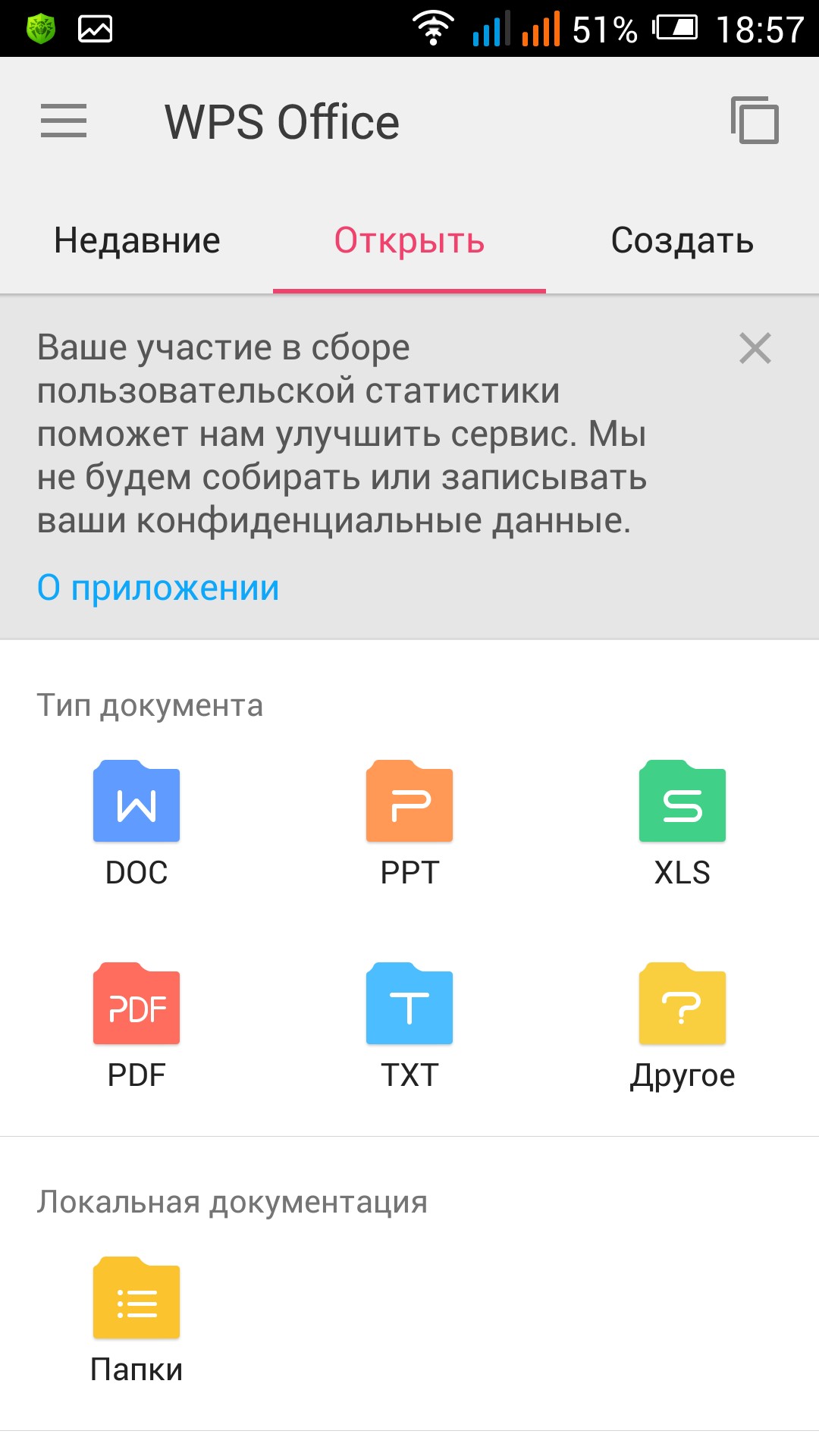
Task: Switch to the Создать tab
Action: [682, 241]
